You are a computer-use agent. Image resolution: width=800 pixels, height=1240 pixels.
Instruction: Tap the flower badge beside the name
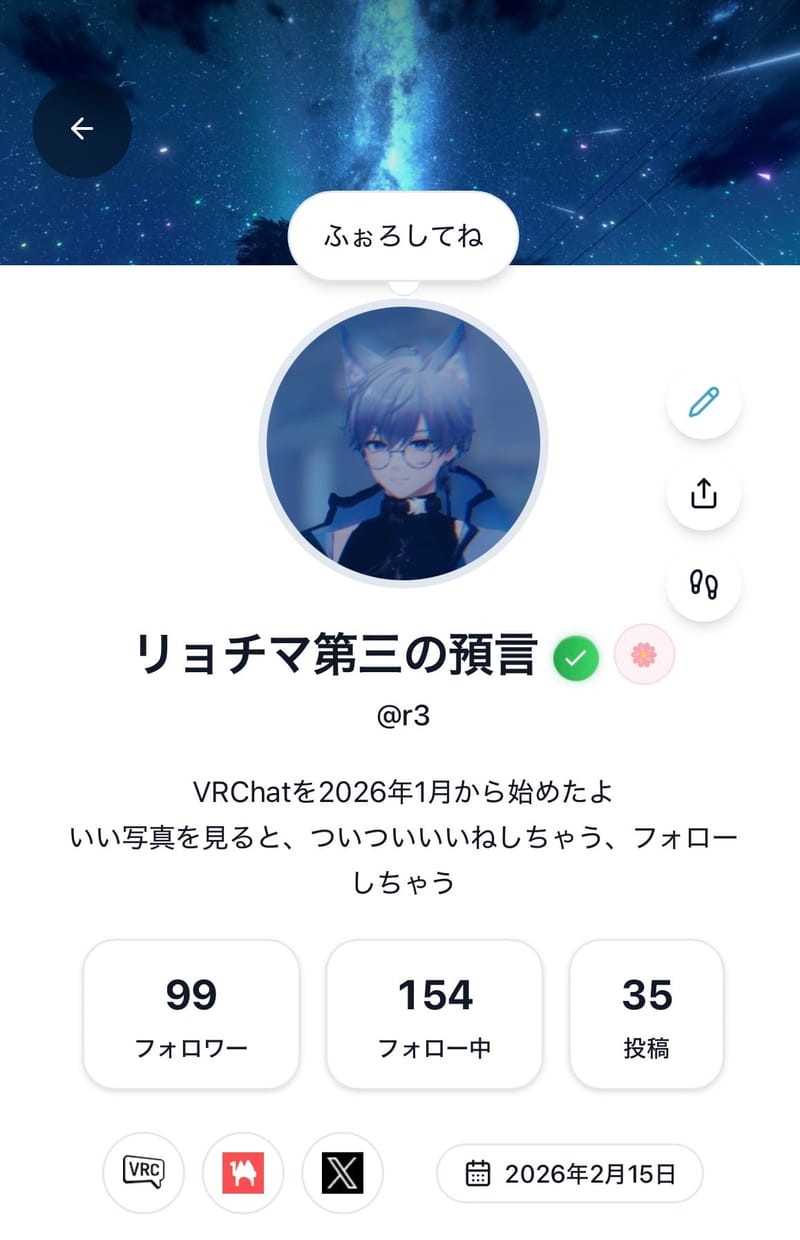coord(644,656)
